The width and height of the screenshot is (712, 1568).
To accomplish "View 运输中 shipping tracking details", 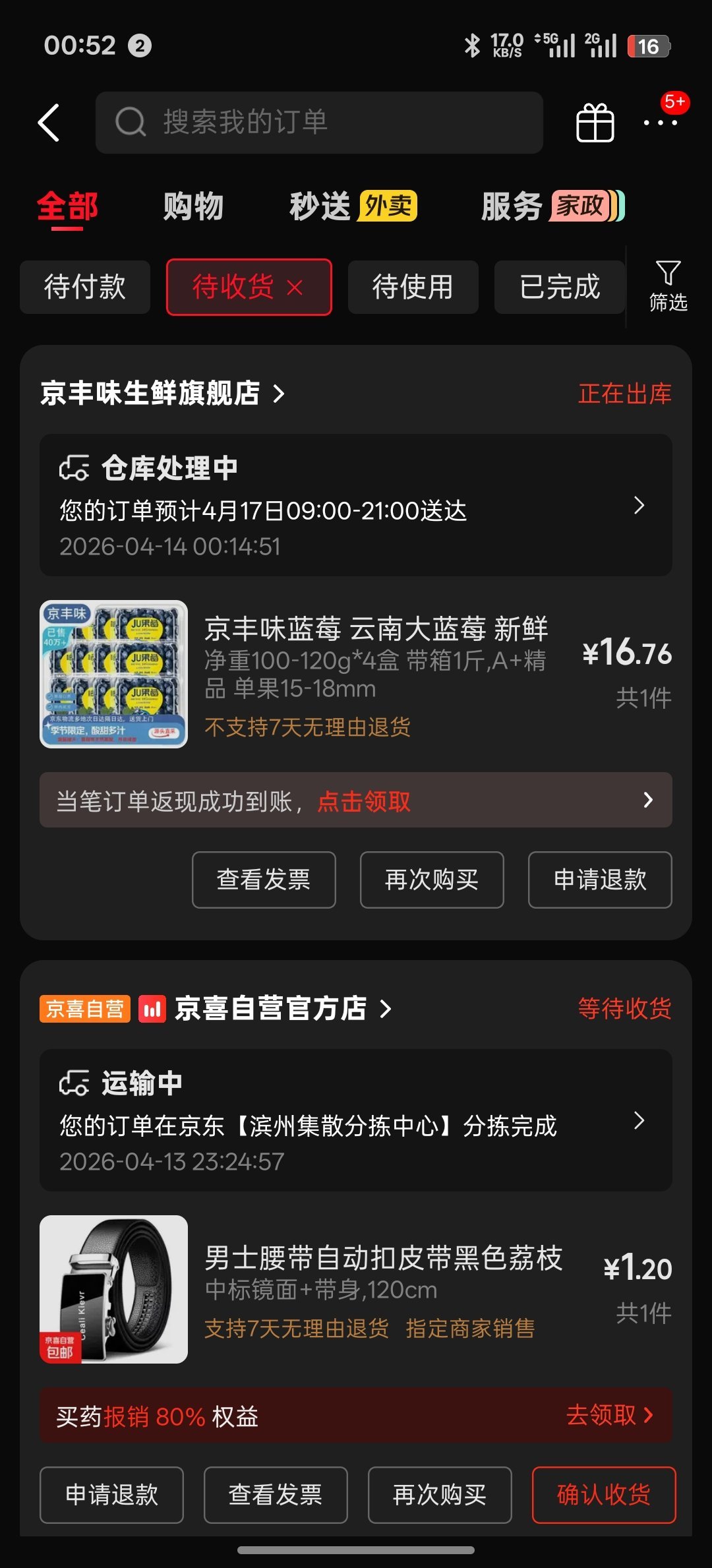I will 355,1120.
